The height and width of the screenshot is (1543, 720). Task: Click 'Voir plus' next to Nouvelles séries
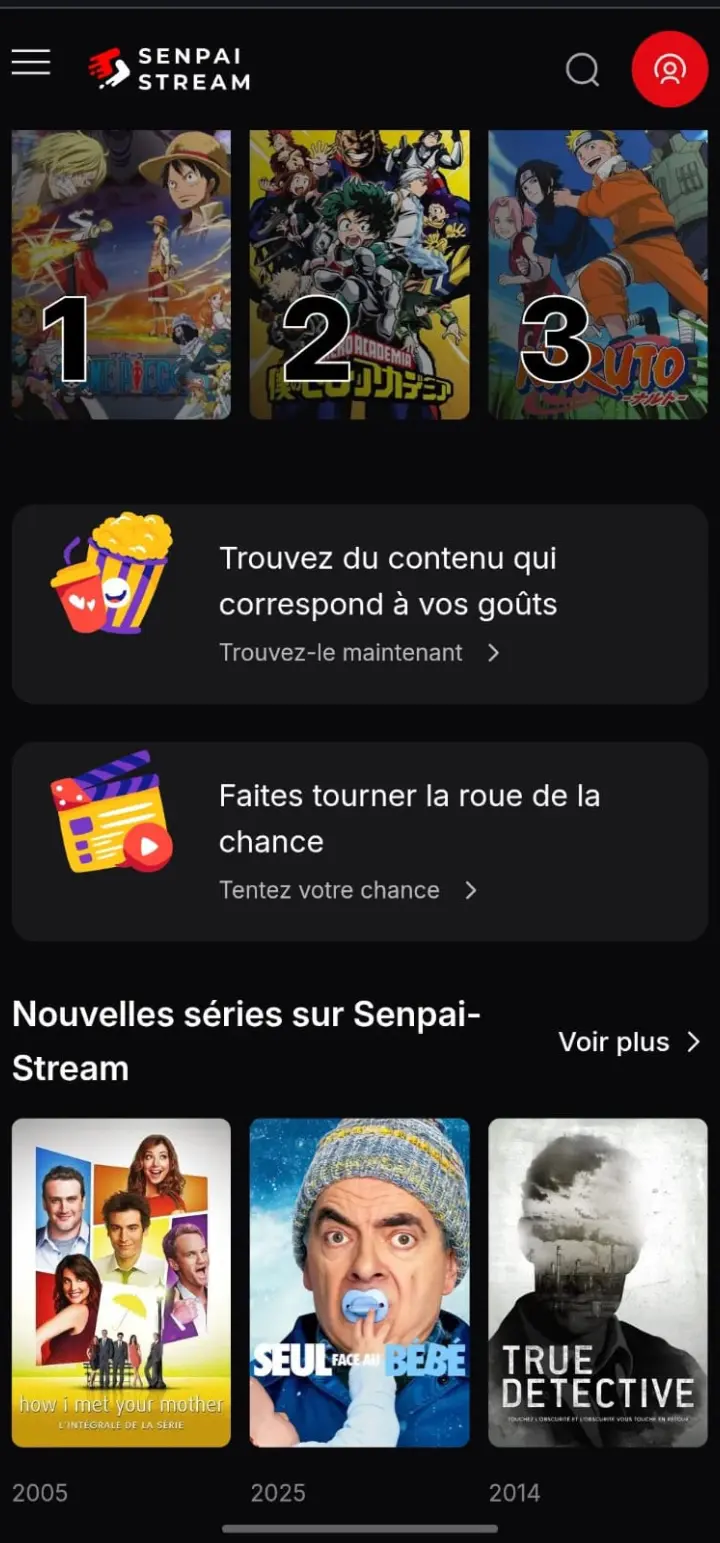coord(612,1041)
